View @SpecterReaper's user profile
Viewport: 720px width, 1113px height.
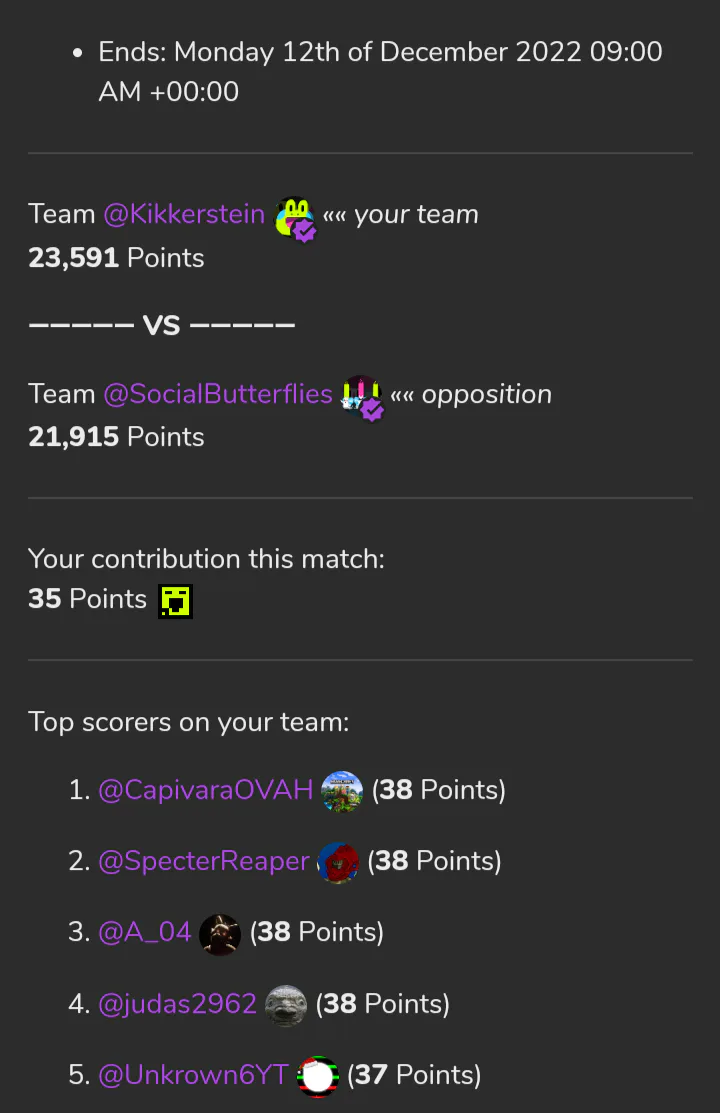203,862
